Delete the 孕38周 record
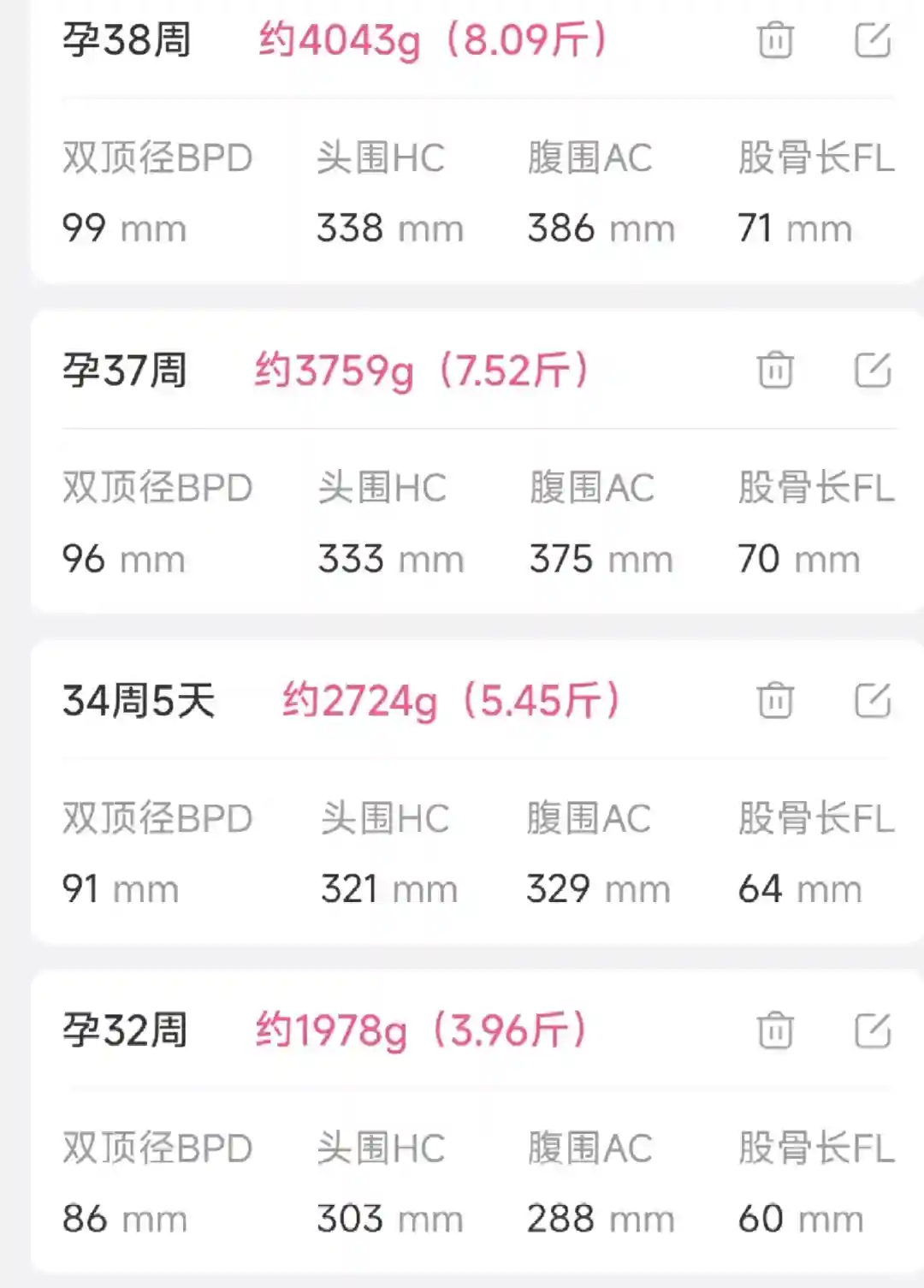This screenshot has height=1288, width=924. coord(775,40)
